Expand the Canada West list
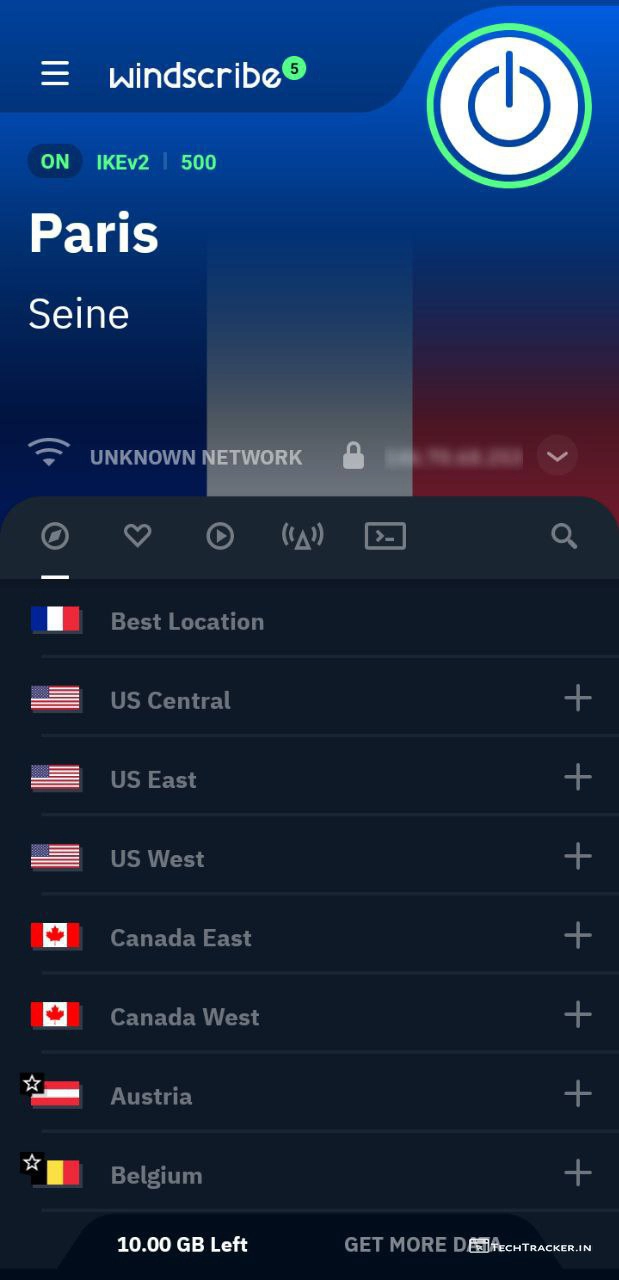The height and width of the screenshot is (1280, 619). pos(577,1014)
